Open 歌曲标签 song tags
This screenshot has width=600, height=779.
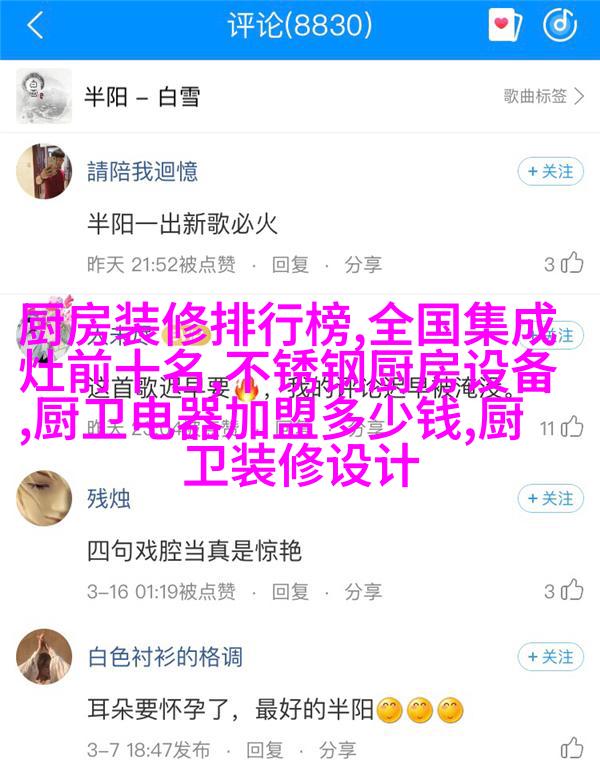543,97
